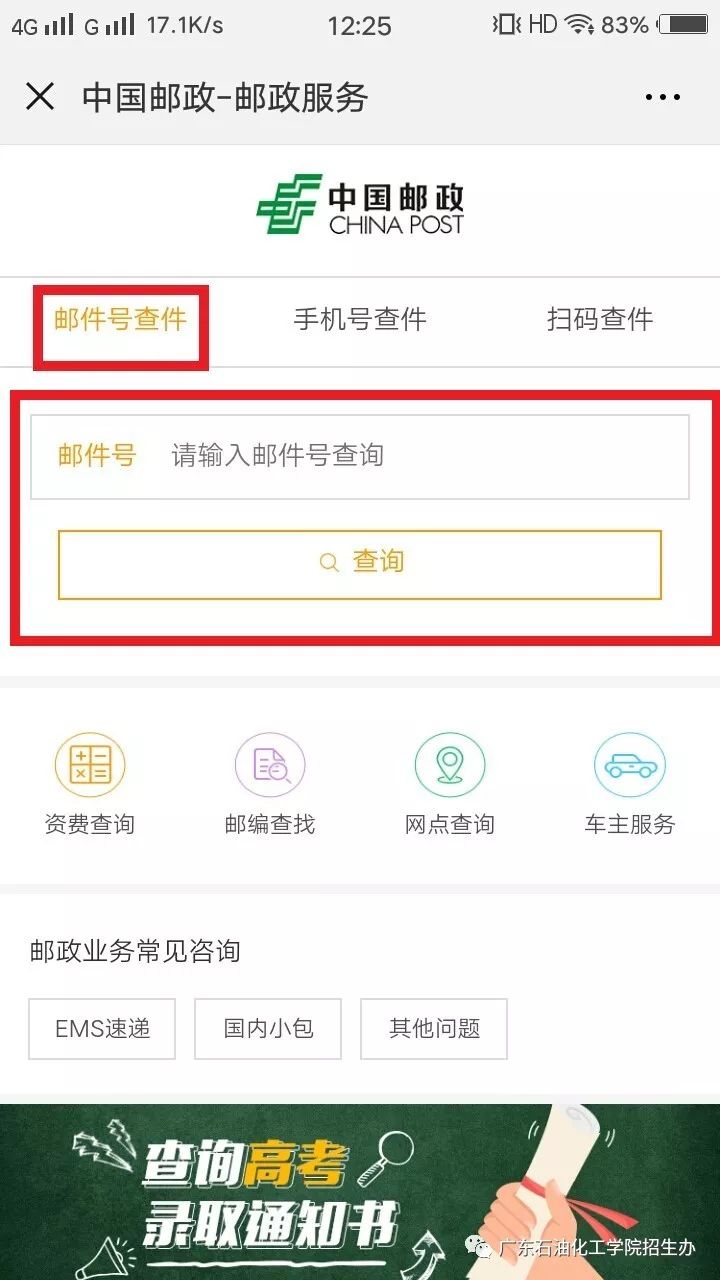Close the China Post web page
The height and width of the screenshot is (1280, 720).
40,97
